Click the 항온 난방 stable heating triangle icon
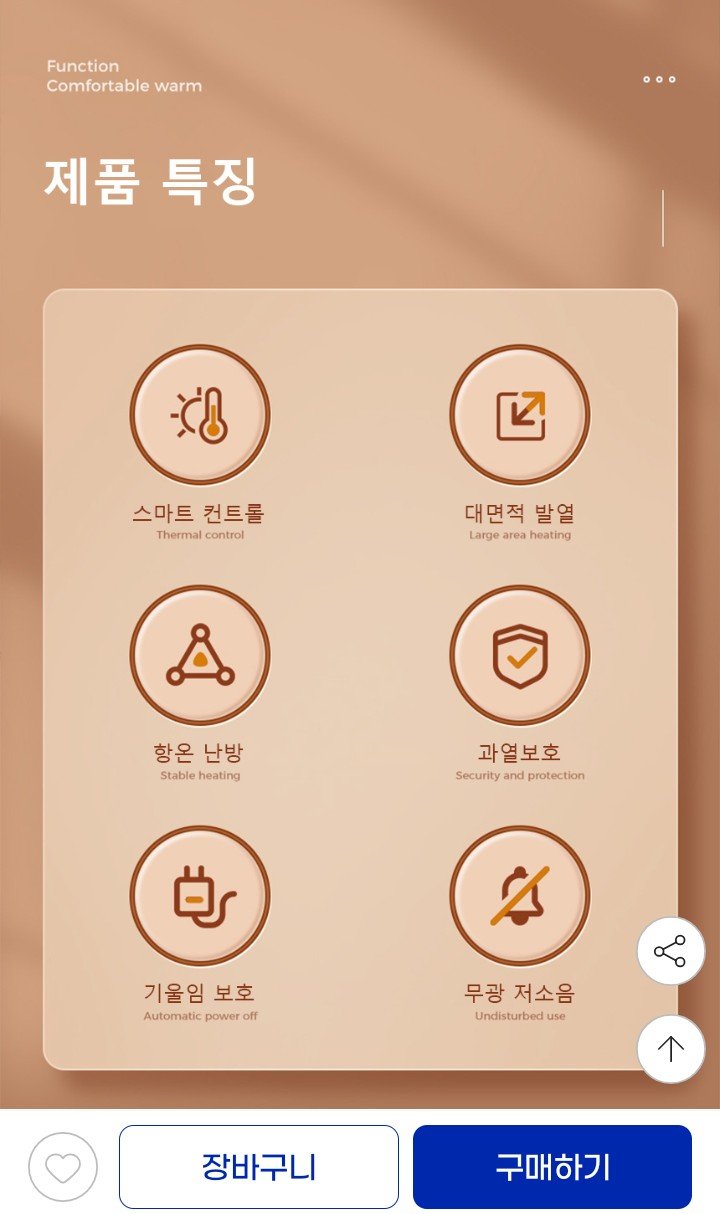The image size is (720, 1214). (x=200, y=655)
